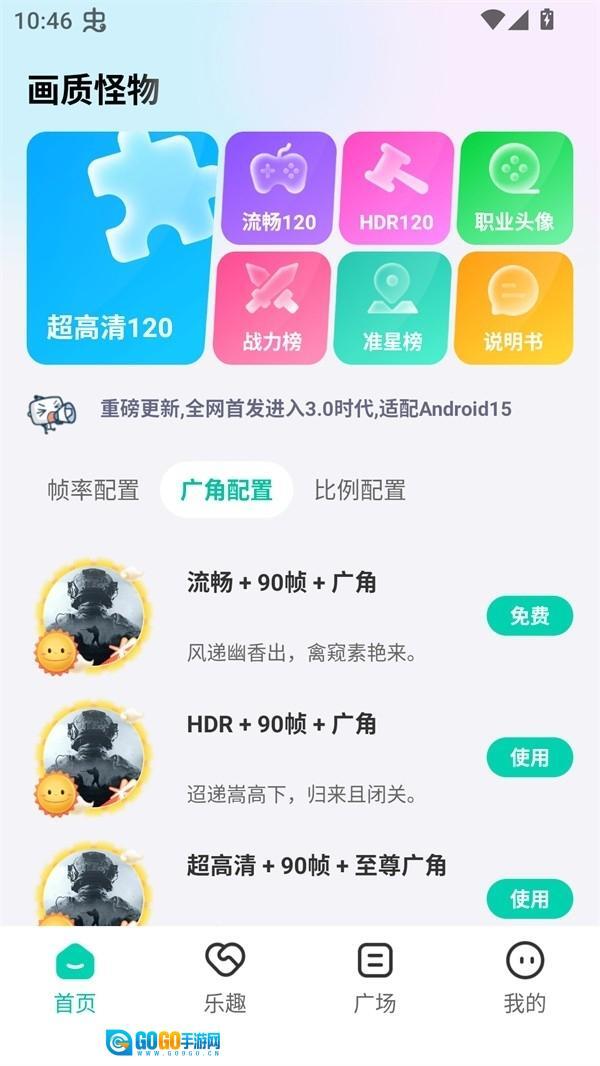Open the 说明书 guide tile
The width and height of the screenshot is (600, 1066).
(513, 308)
